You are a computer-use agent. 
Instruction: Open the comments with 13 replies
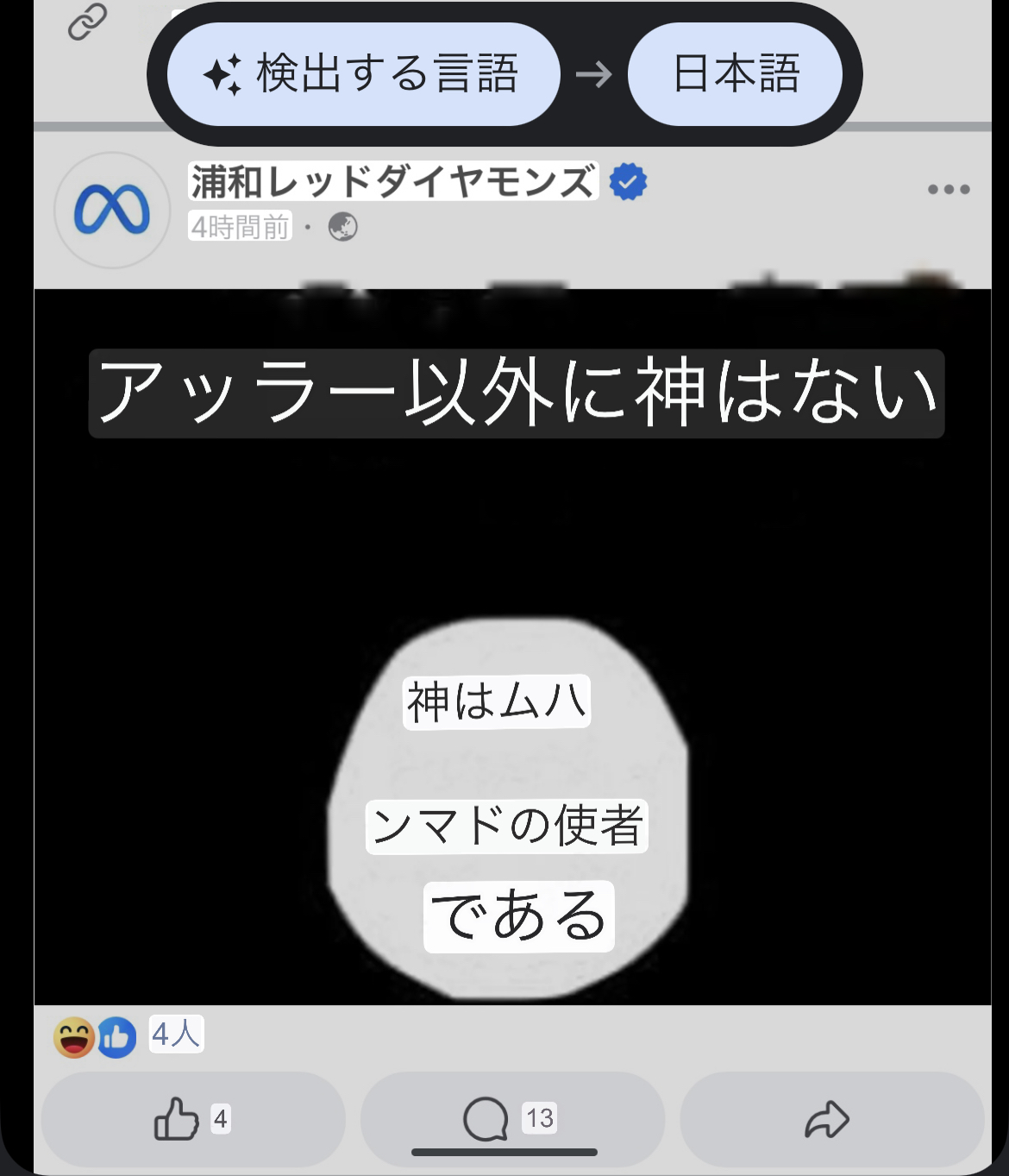pyautogui.click(x=511, y=1119)
